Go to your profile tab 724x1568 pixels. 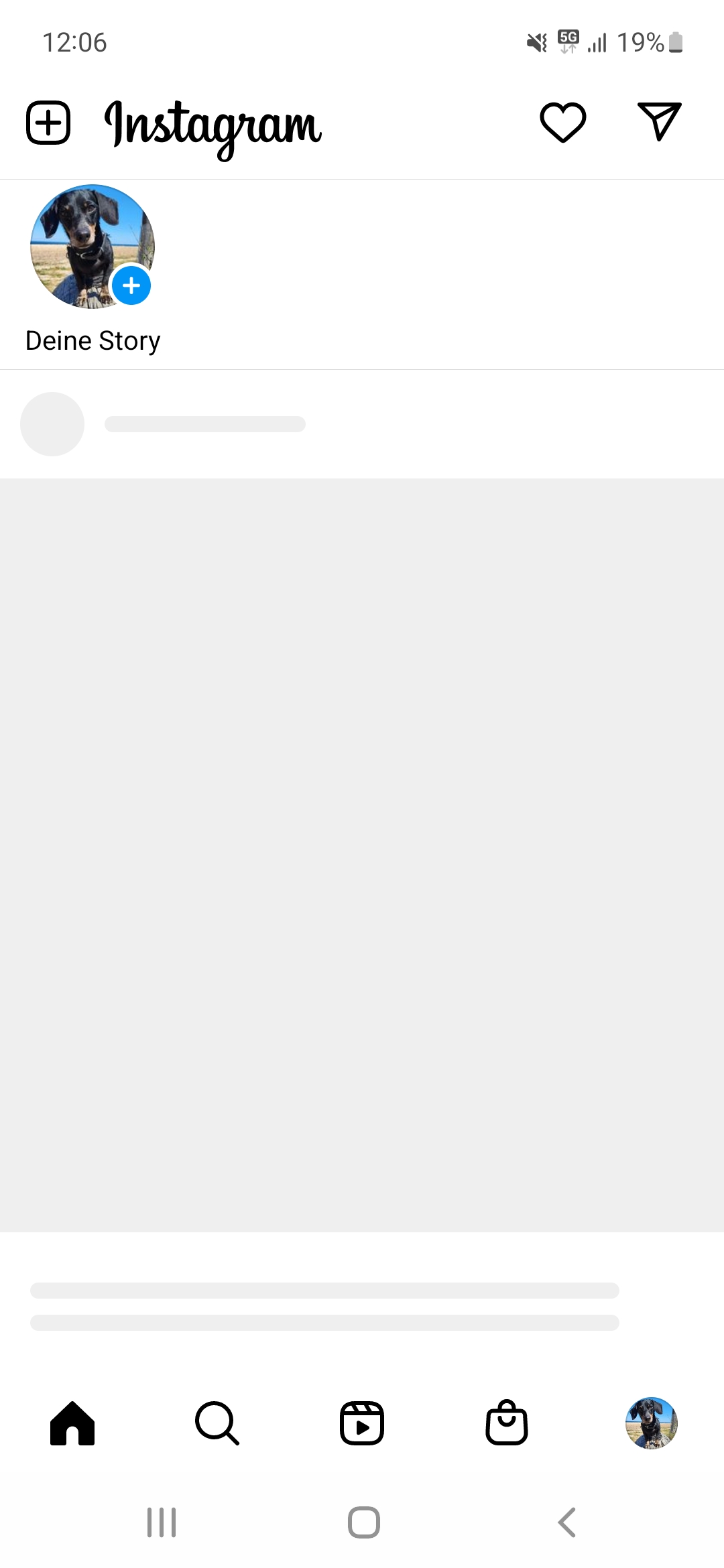pos(652,1423)
